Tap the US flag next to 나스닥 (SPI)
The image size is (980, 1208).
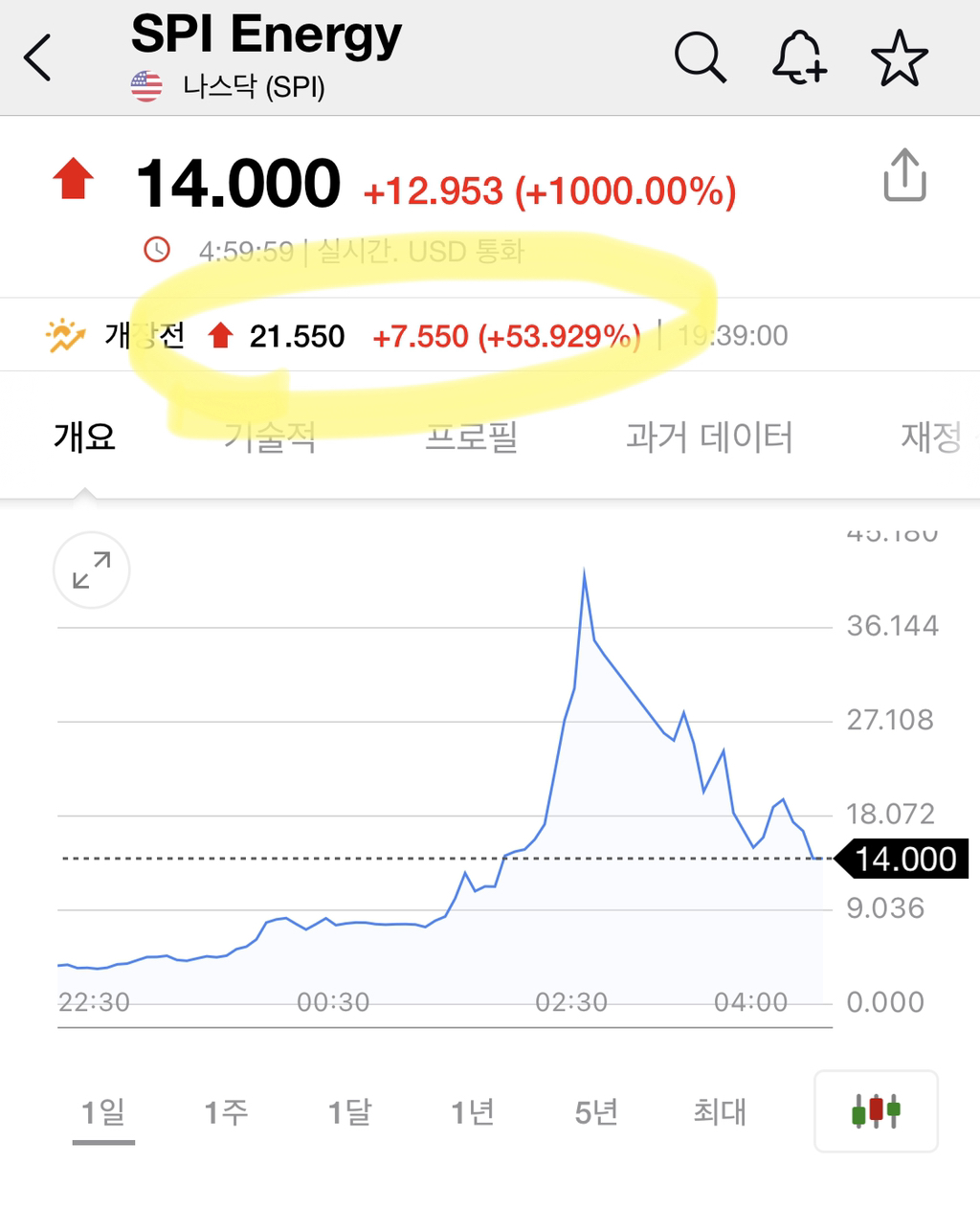(x=145, y=86)
